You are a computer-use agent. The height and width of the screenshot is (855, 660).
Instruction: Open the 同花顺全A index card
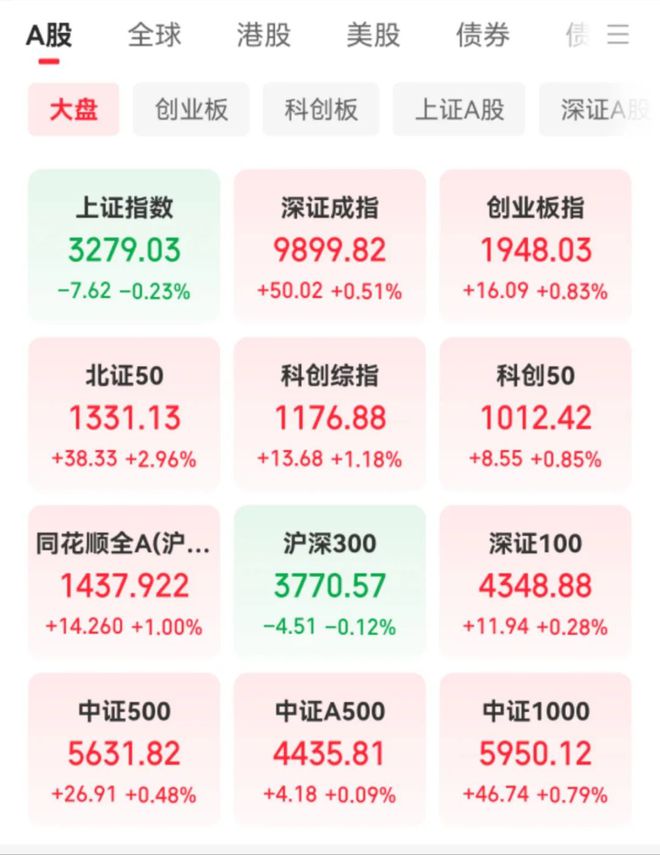click(124, 582)
